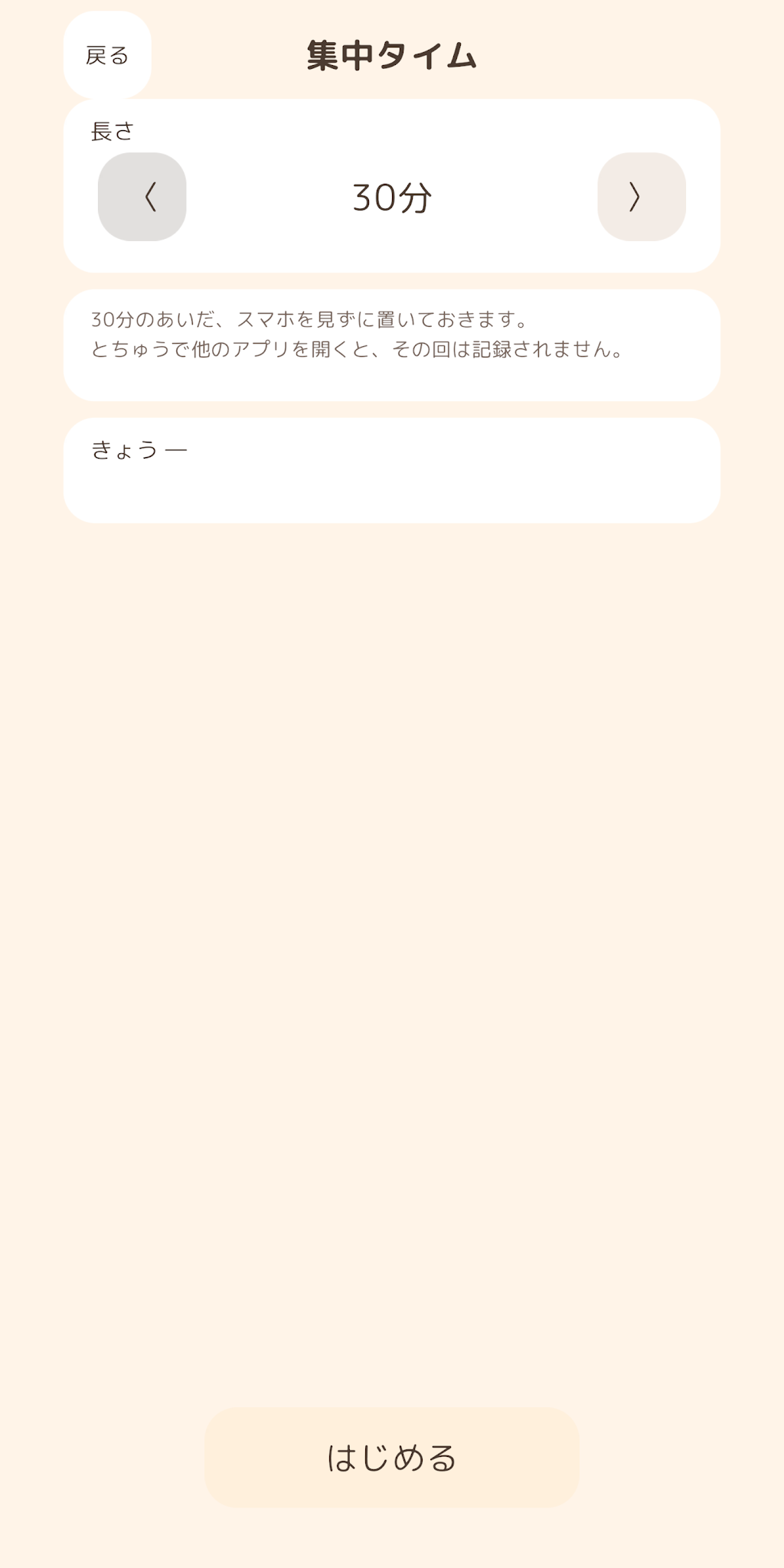
Task: Decrease the 長さ duration with the left arrow
Action: click(142, 197)
